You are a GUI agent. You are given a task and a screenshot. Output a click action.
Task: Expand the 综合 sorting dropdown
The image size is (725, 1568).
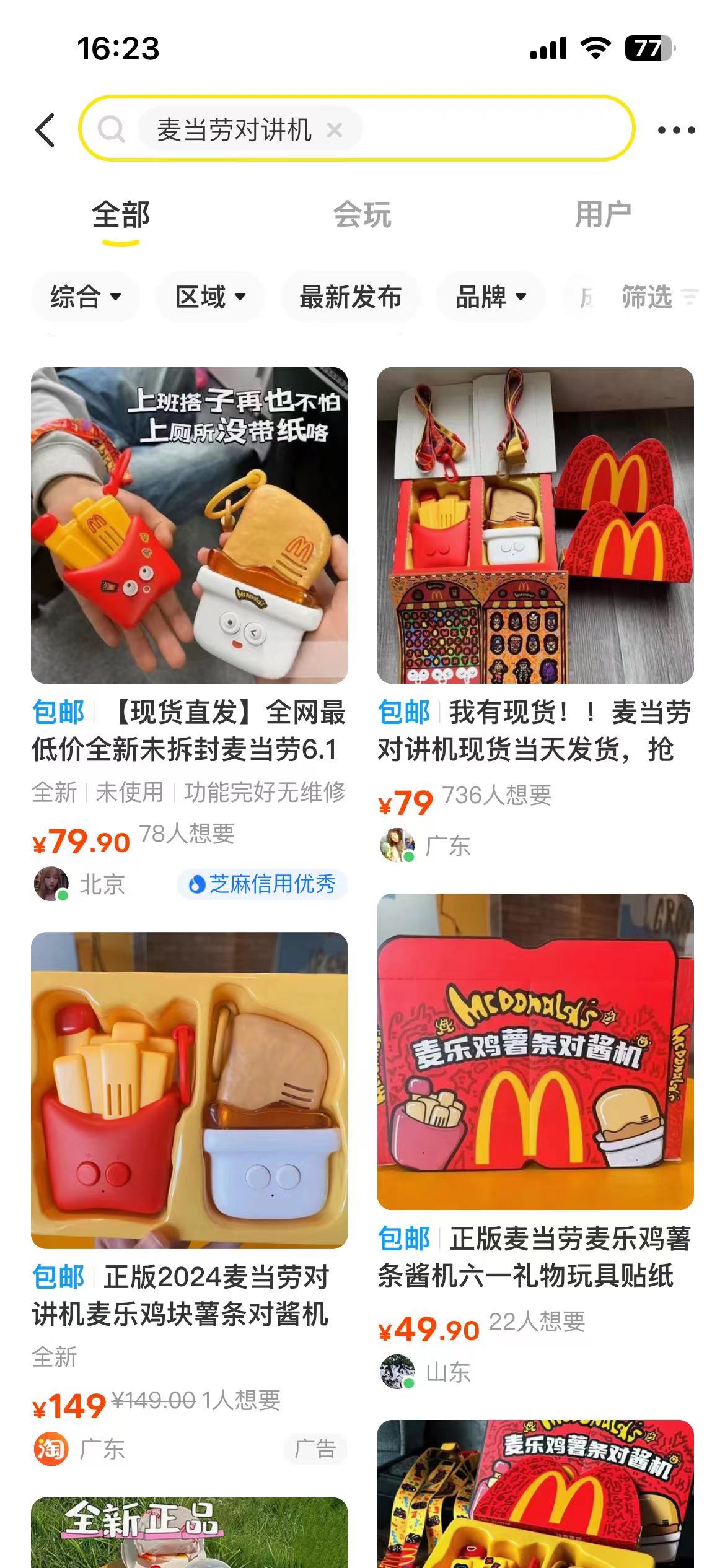[x=86, y=297]
